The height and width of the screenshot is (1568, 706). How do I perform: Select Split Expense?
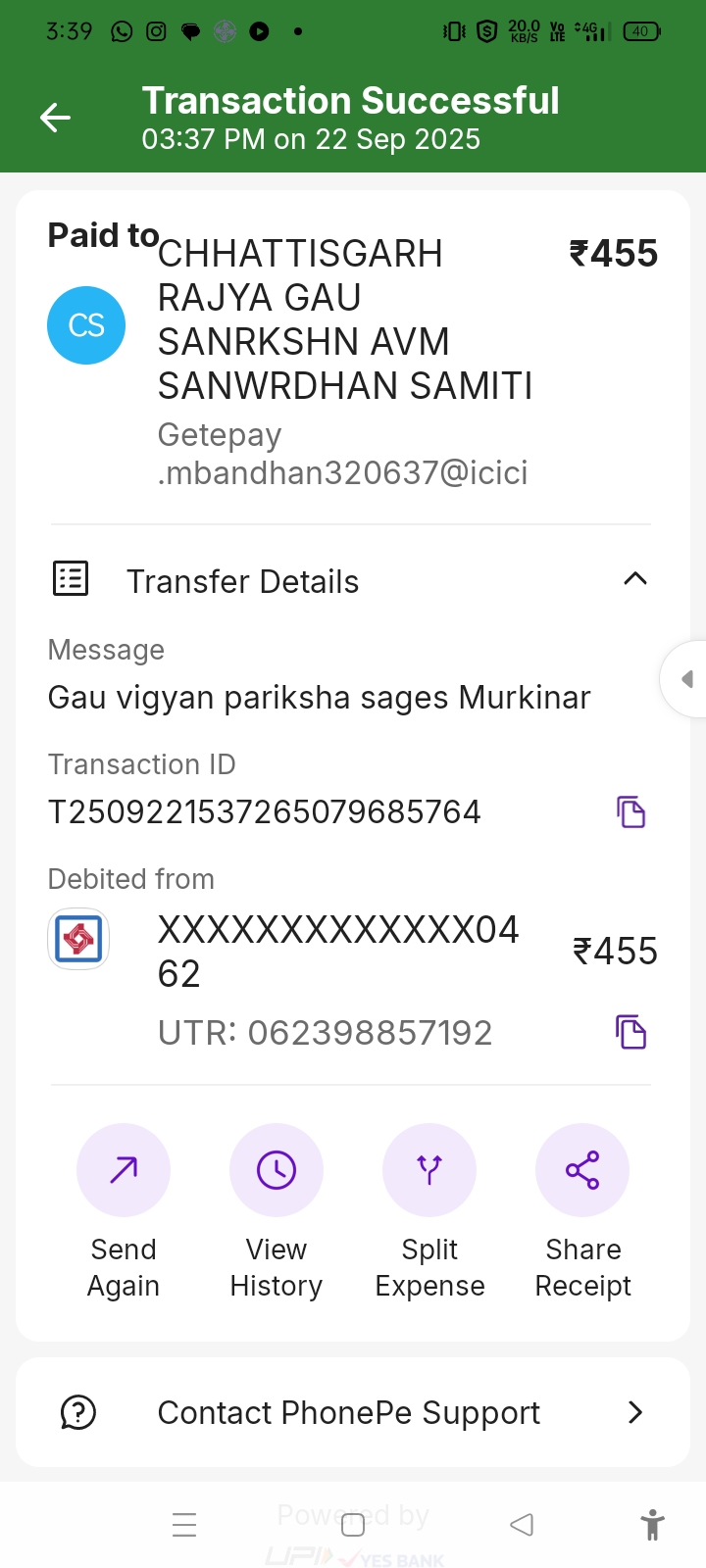[429, 1170]
